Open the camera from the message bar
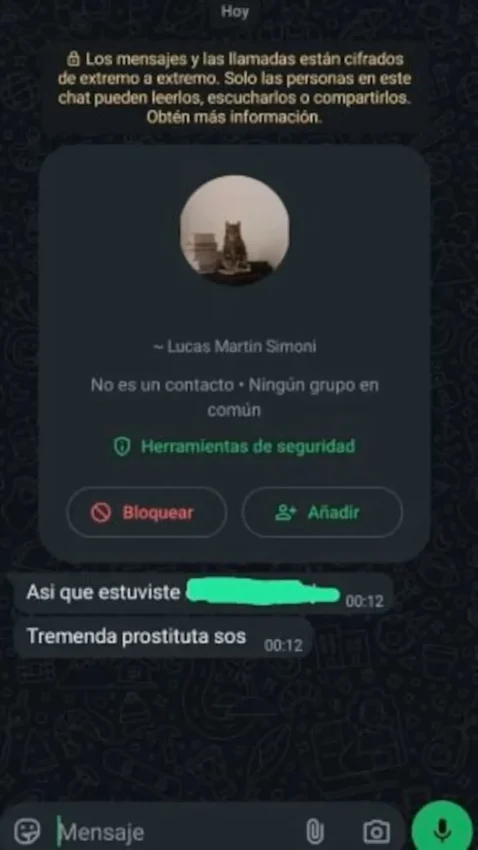The width and height of the screenshot is (478, 850). click(x=376, y=831)
